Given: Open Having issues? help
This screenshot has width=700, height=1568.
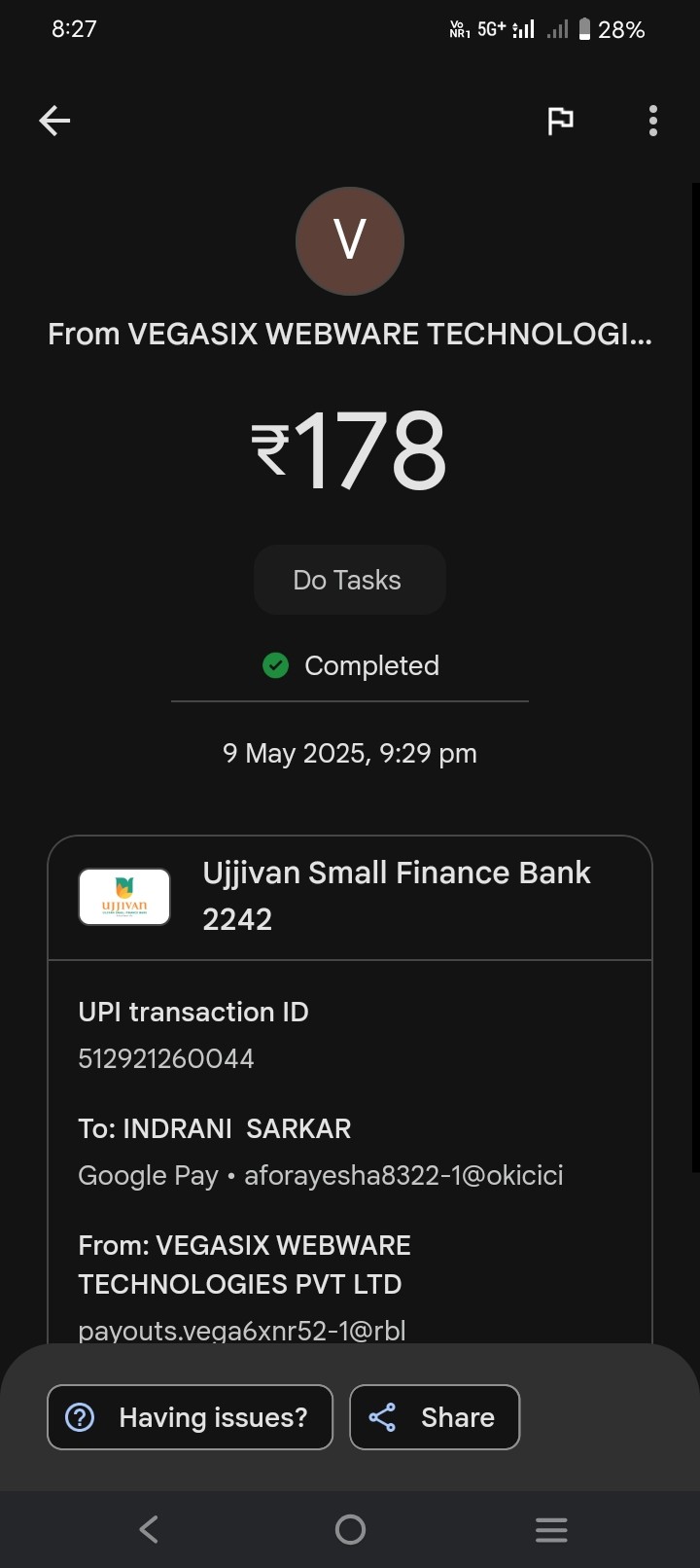Looking at the screenshot, I should click(x=191, y=1417).
